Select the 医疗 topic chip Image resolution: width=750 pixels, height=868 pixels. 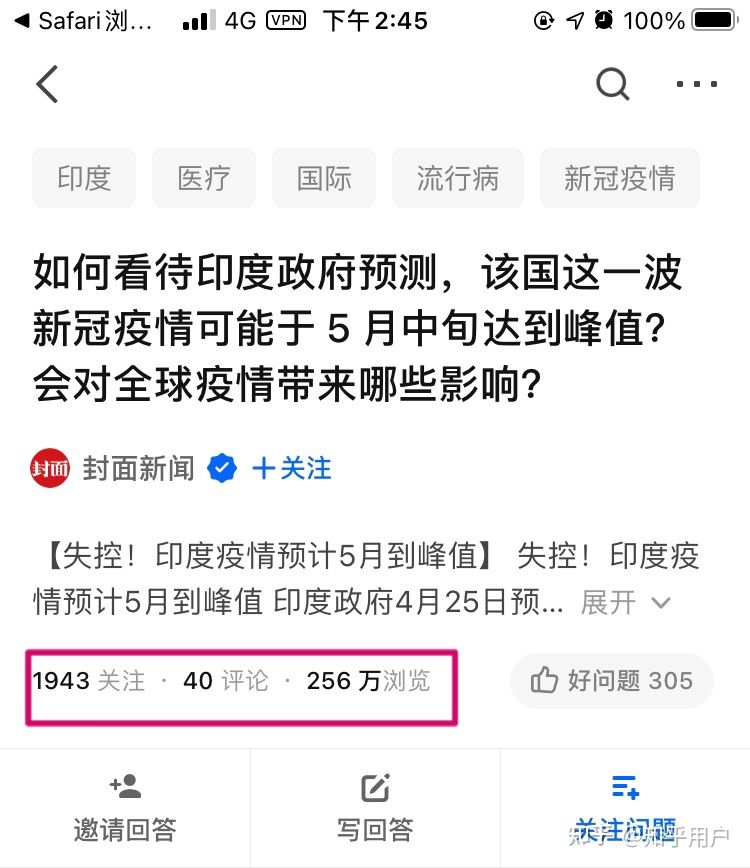[204, 178]
